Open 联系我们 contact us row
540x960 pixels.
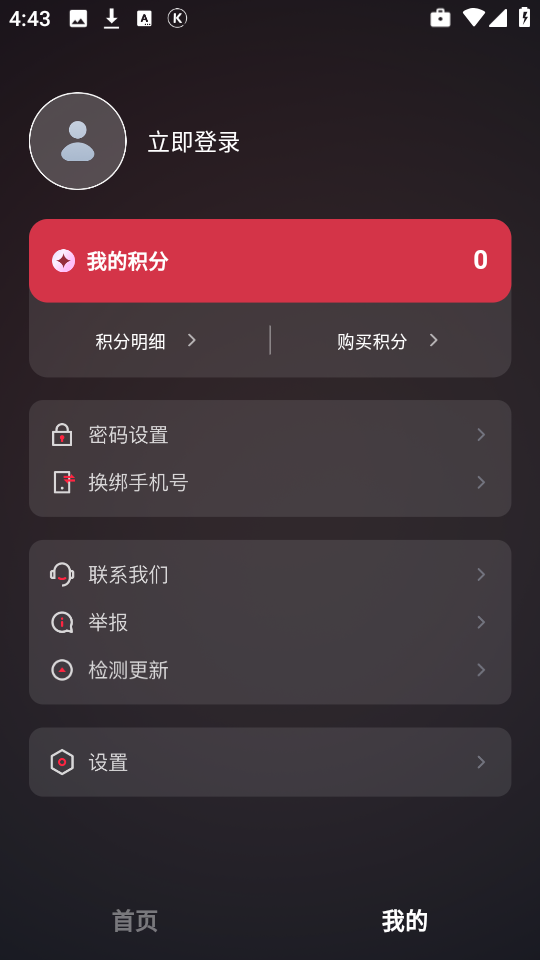(270, 574)
